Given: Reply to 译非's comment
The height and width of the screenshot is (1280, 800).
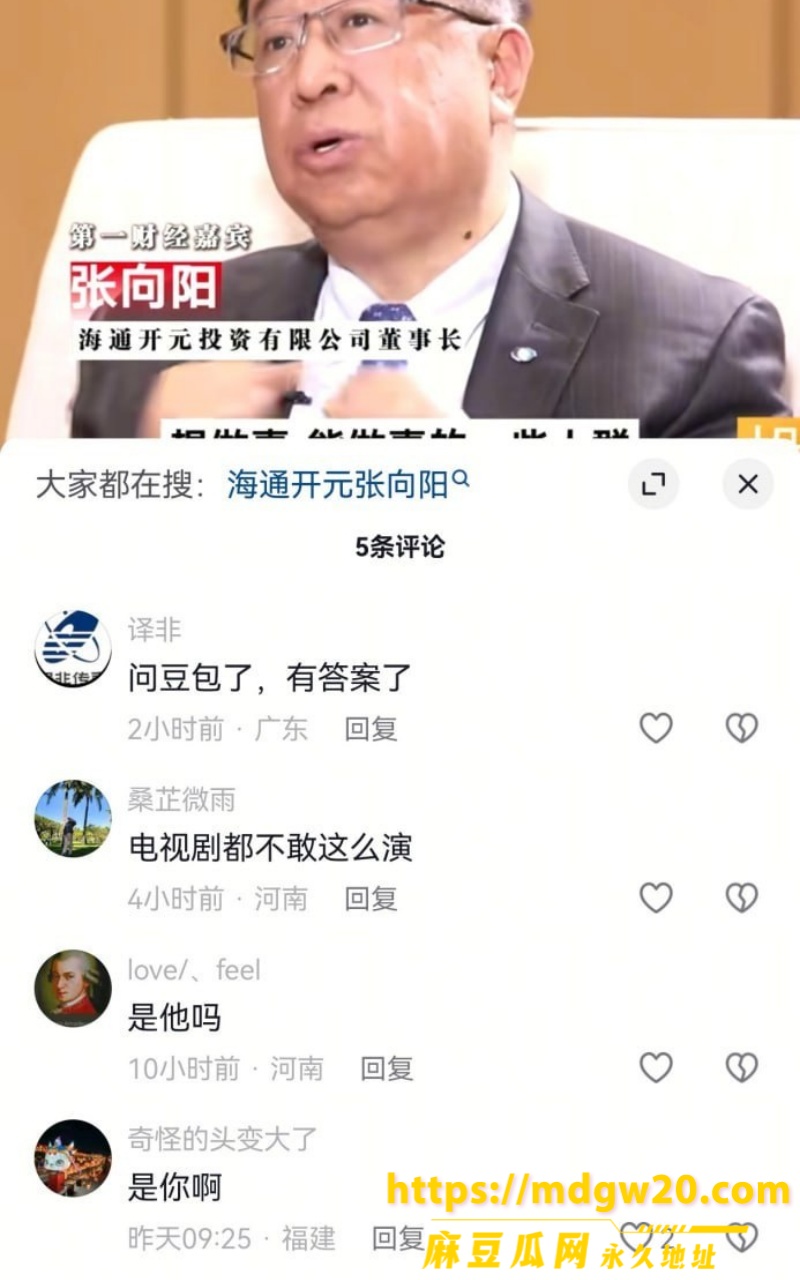Looking at the screenshot, I should click(371, 729).
